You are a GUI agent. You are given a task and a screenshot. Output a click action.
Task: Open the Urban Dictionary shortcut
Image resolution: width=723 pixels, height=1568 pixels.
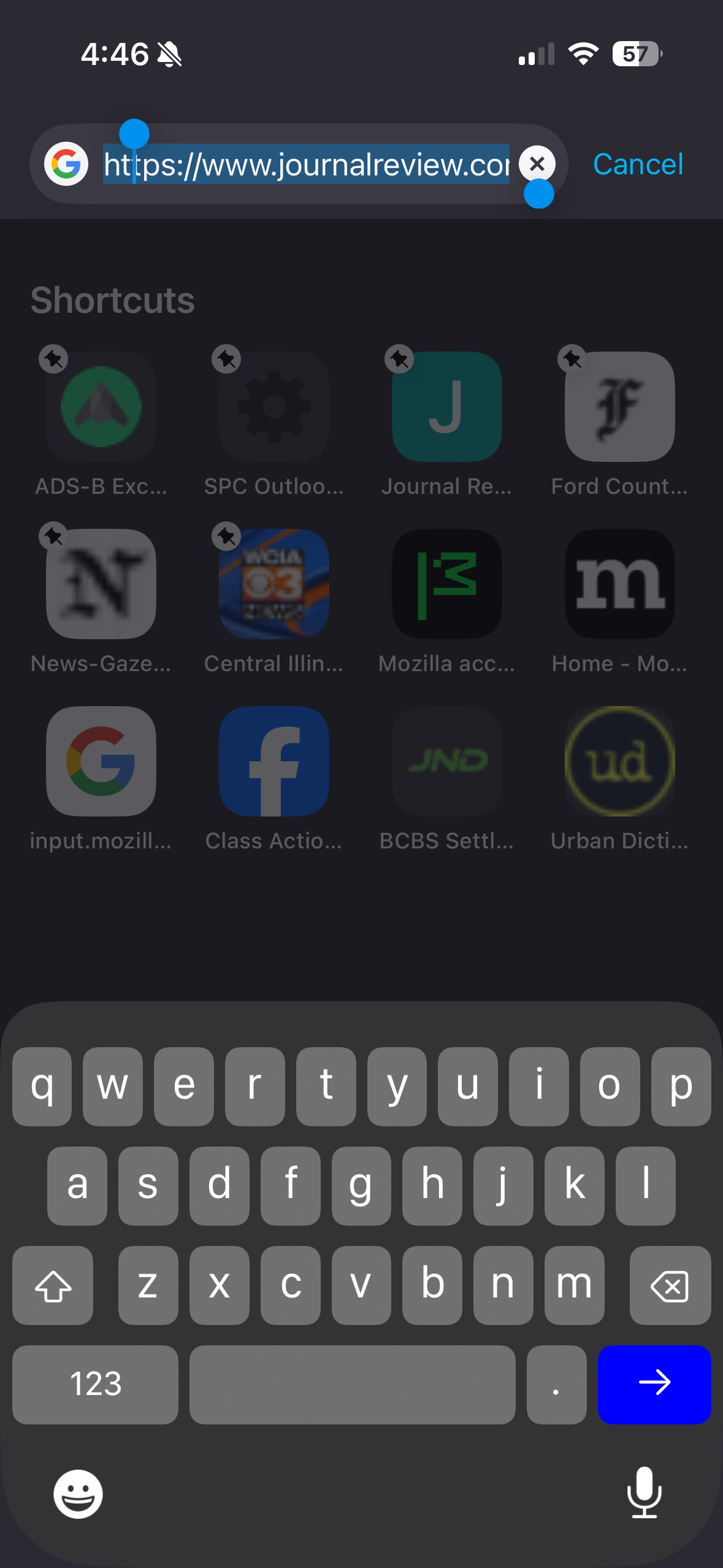point(620,761)
